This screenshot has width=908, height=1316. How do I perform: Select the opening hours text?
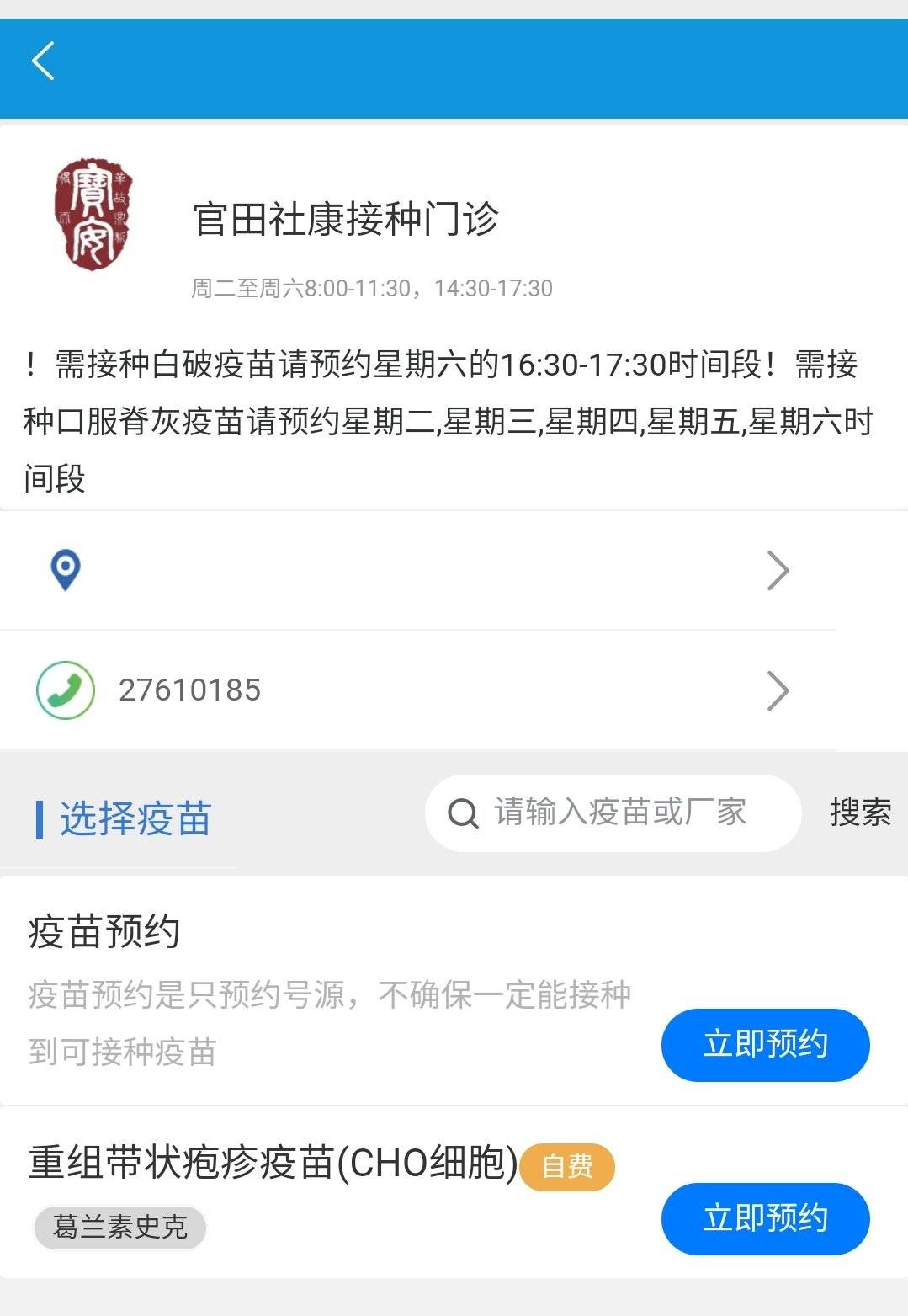tap(370, 286)
